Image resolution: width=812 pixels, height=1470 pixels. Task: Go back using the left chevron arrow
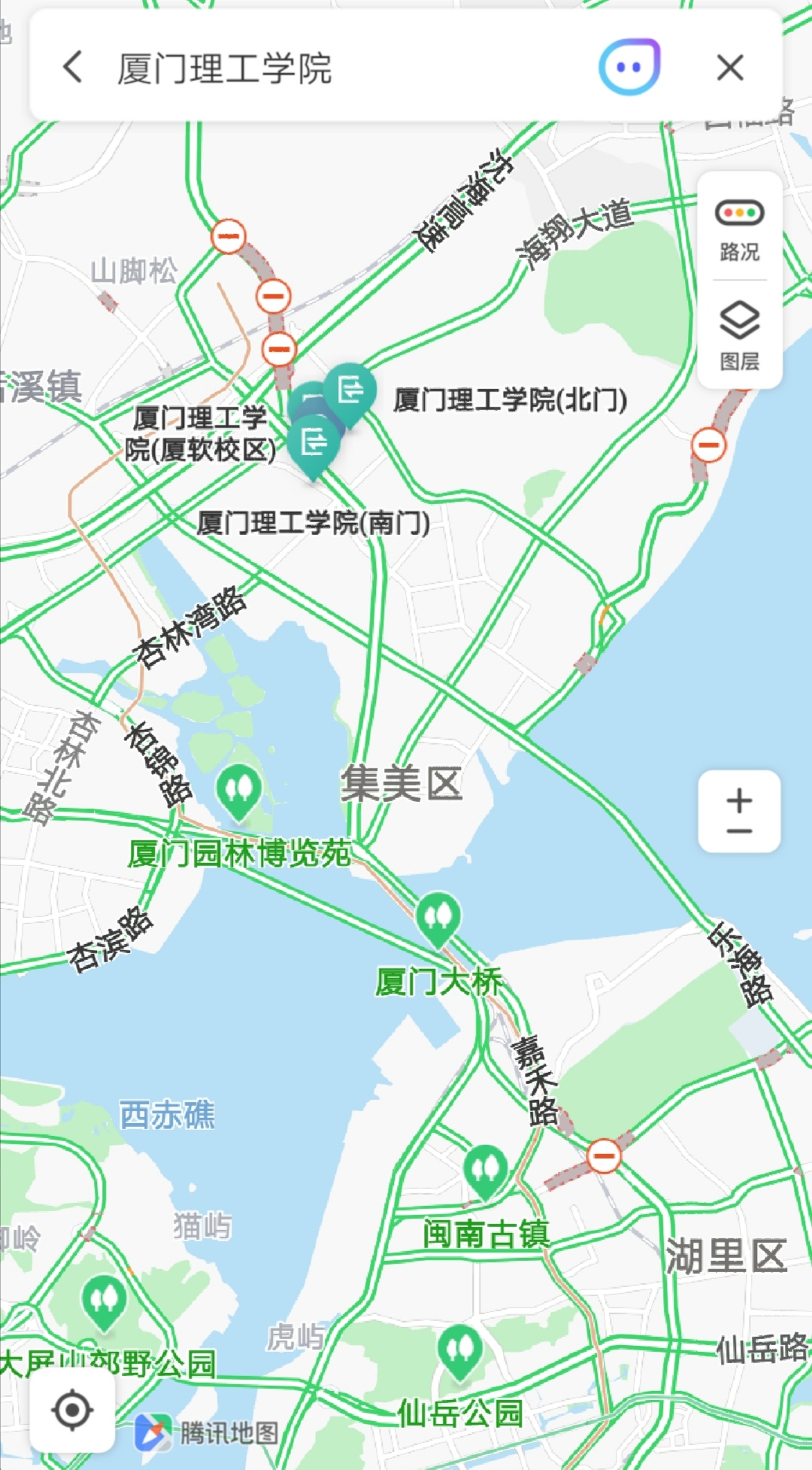[x=71, y=67]
